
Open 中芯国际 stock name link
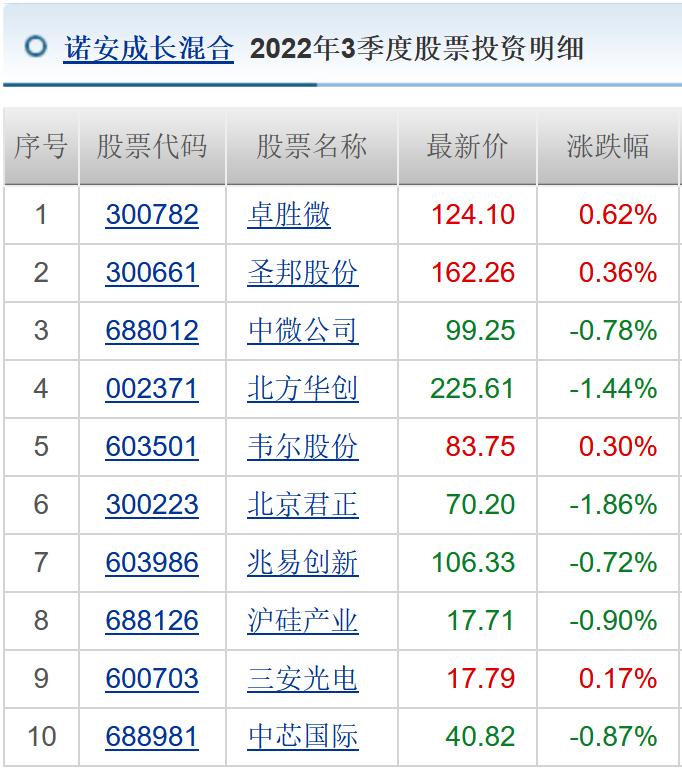pos(302,737)
